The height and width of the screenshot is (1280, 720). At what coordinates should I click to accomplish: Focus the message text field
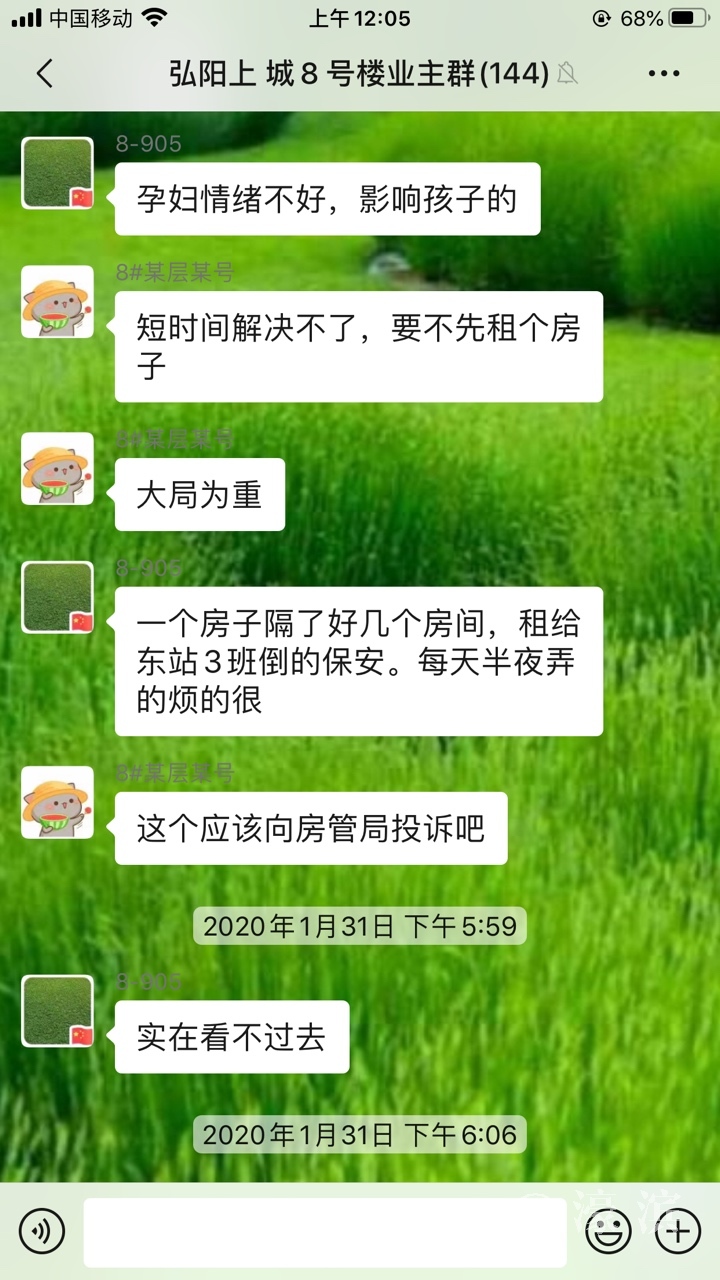(324, 1231)
